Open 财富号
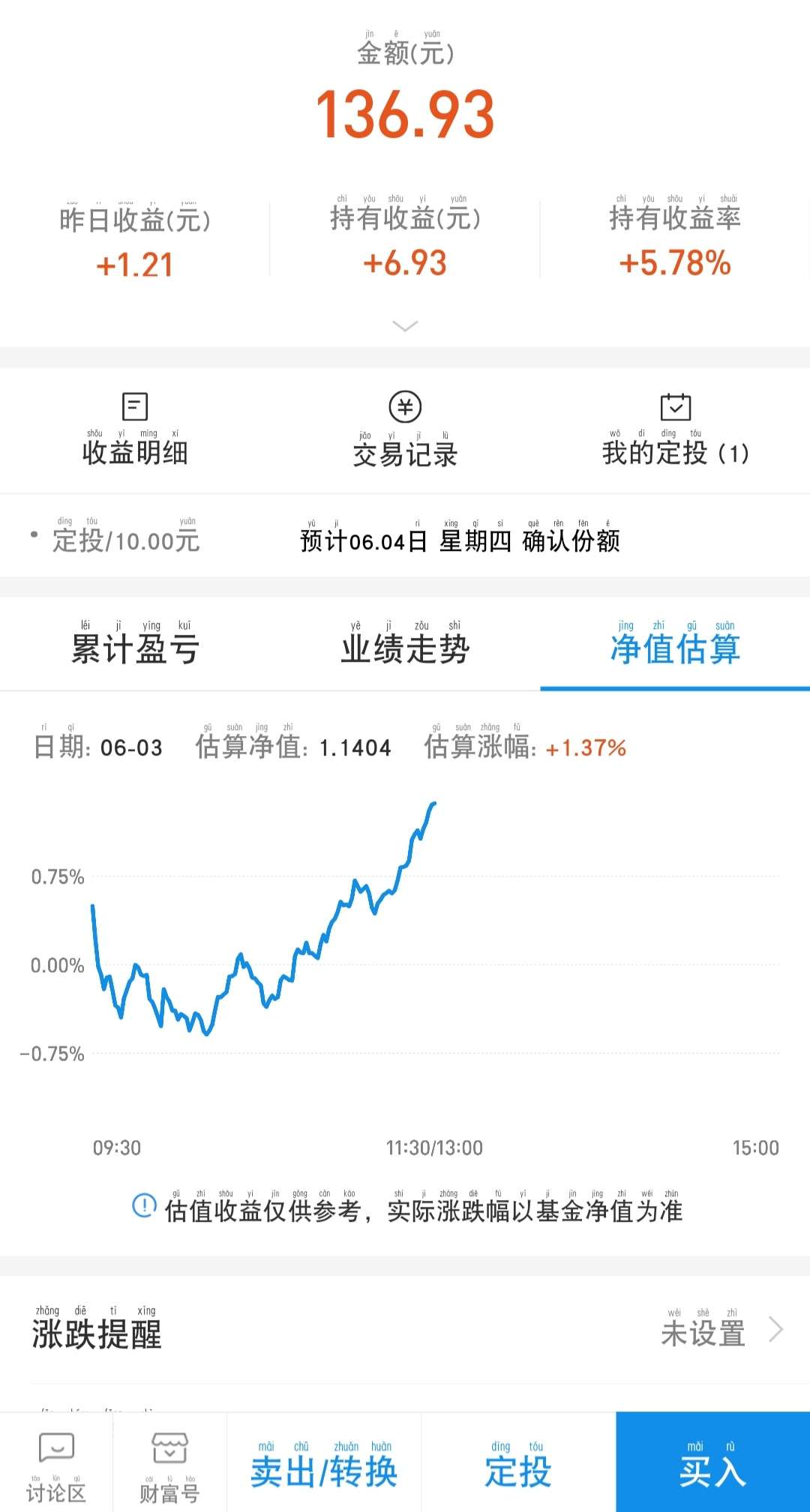Image resolution: width=810 pixels, height=1512 pixels. point(169,1463)
